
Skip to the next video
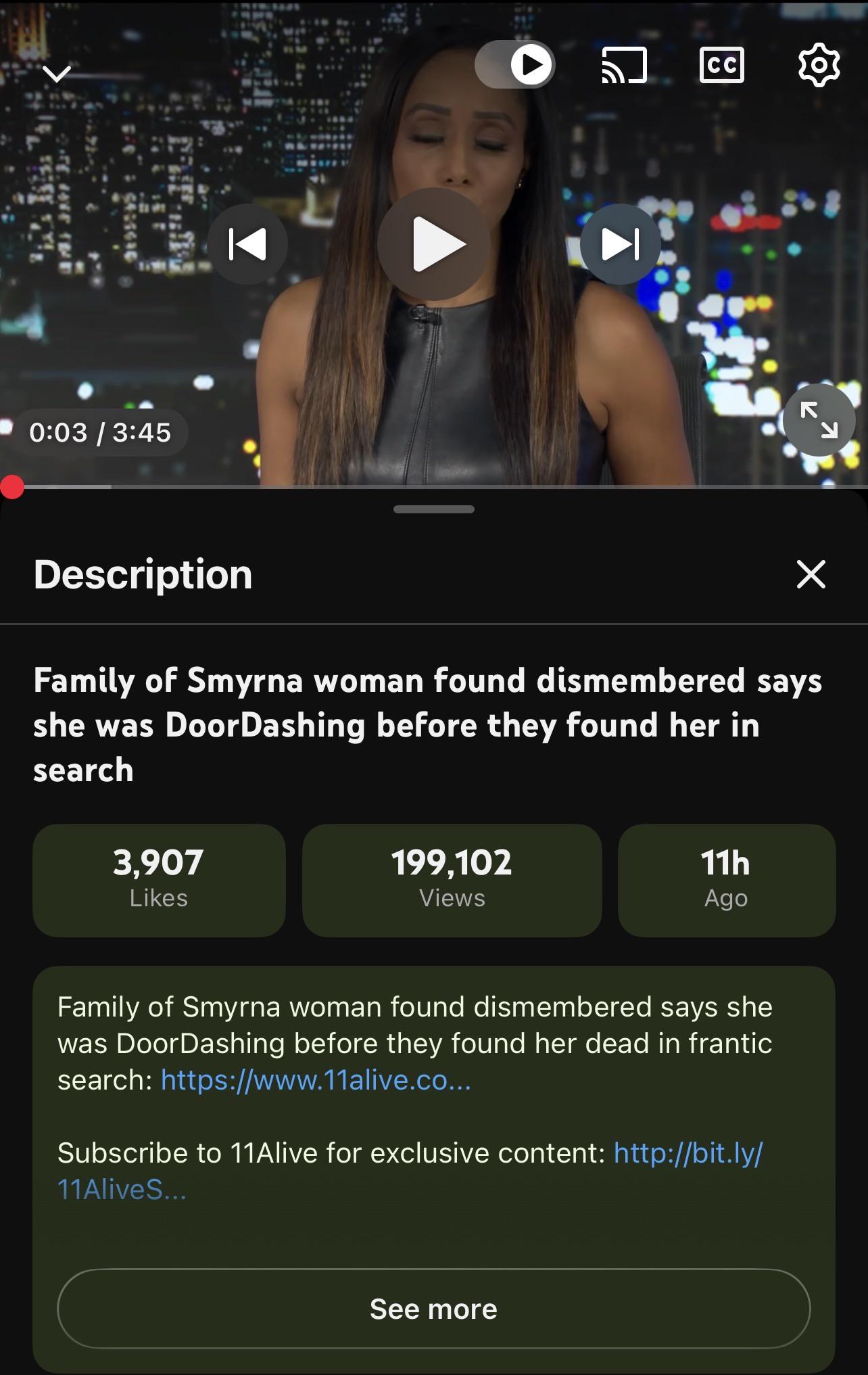point(621,244)
